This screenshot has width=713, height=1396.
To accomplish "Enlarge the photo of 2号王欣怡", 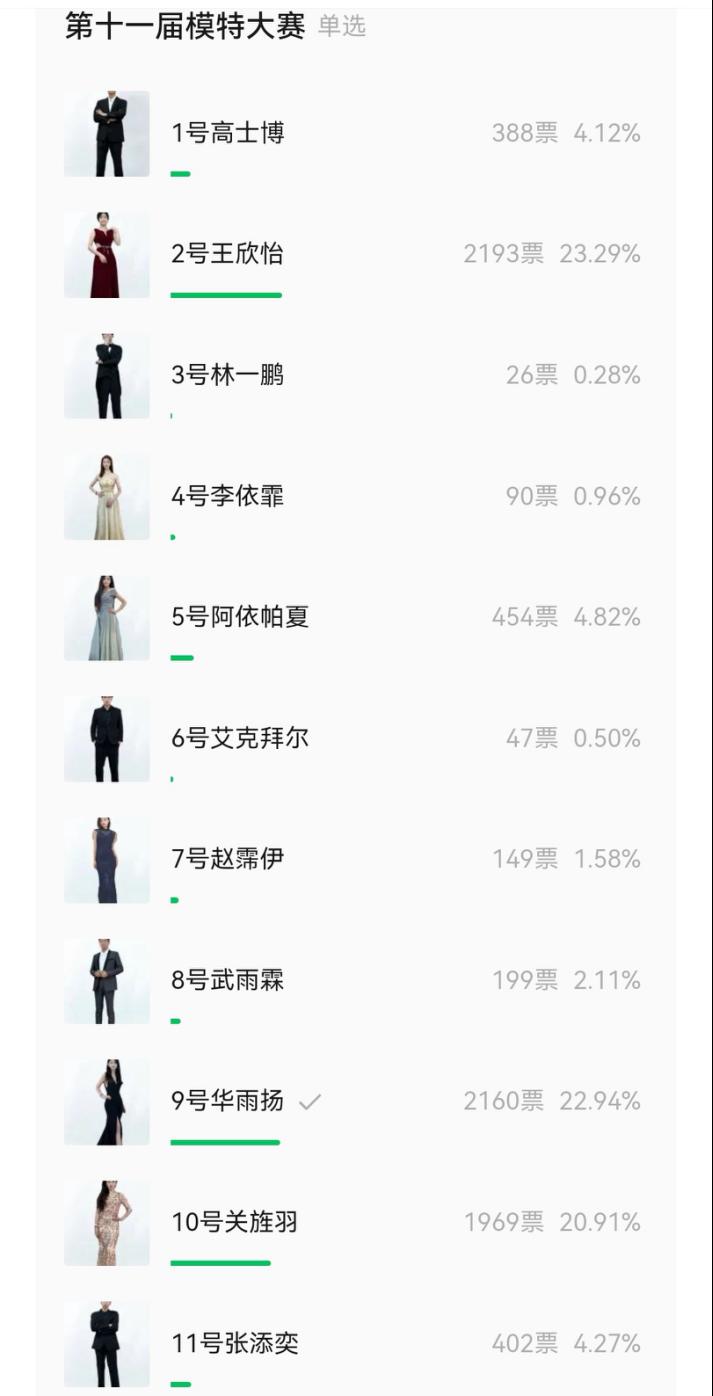I will pos(107,255).
